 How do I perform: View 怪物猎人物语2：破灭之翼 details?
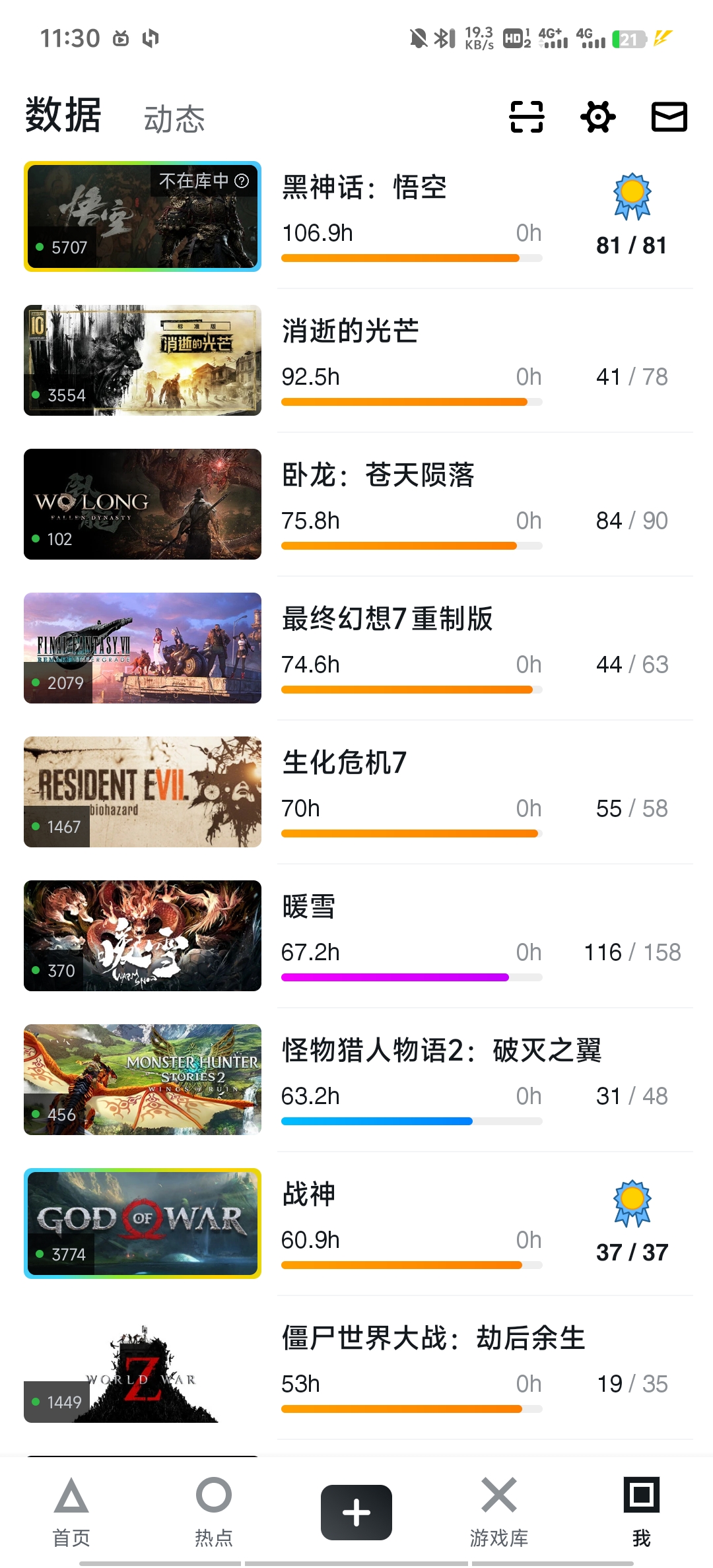tap(441, 1051)
